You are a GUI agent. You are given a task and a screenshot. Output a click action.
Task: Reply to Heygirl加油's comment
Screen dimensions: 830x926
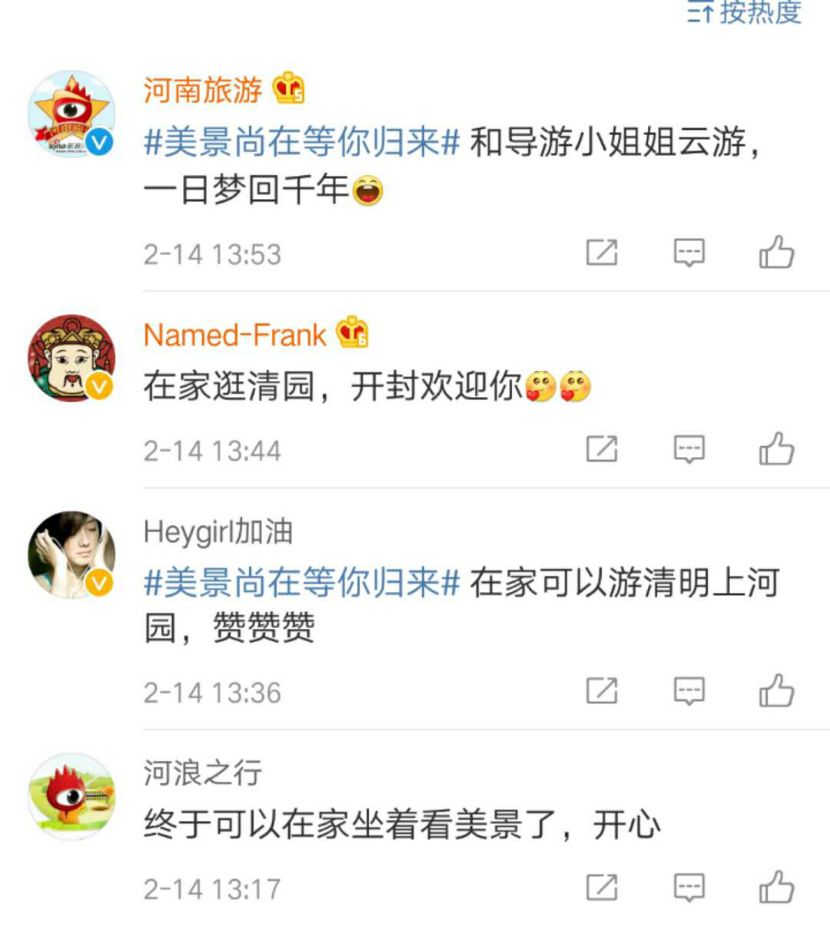pyautogui.click(x=689, y=691)
